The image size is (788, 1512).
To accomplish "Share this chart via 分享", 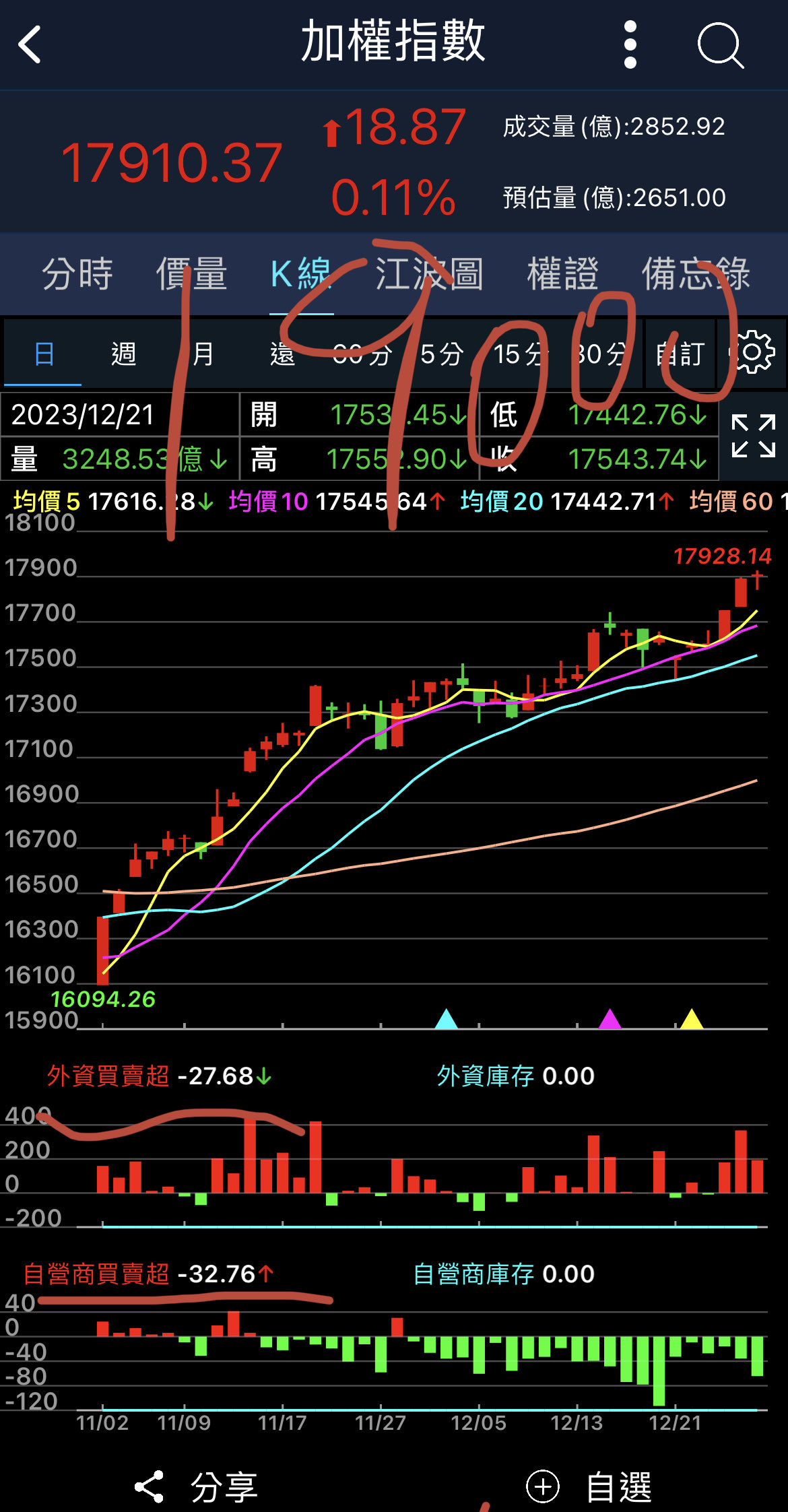I will pos(197,1486).
